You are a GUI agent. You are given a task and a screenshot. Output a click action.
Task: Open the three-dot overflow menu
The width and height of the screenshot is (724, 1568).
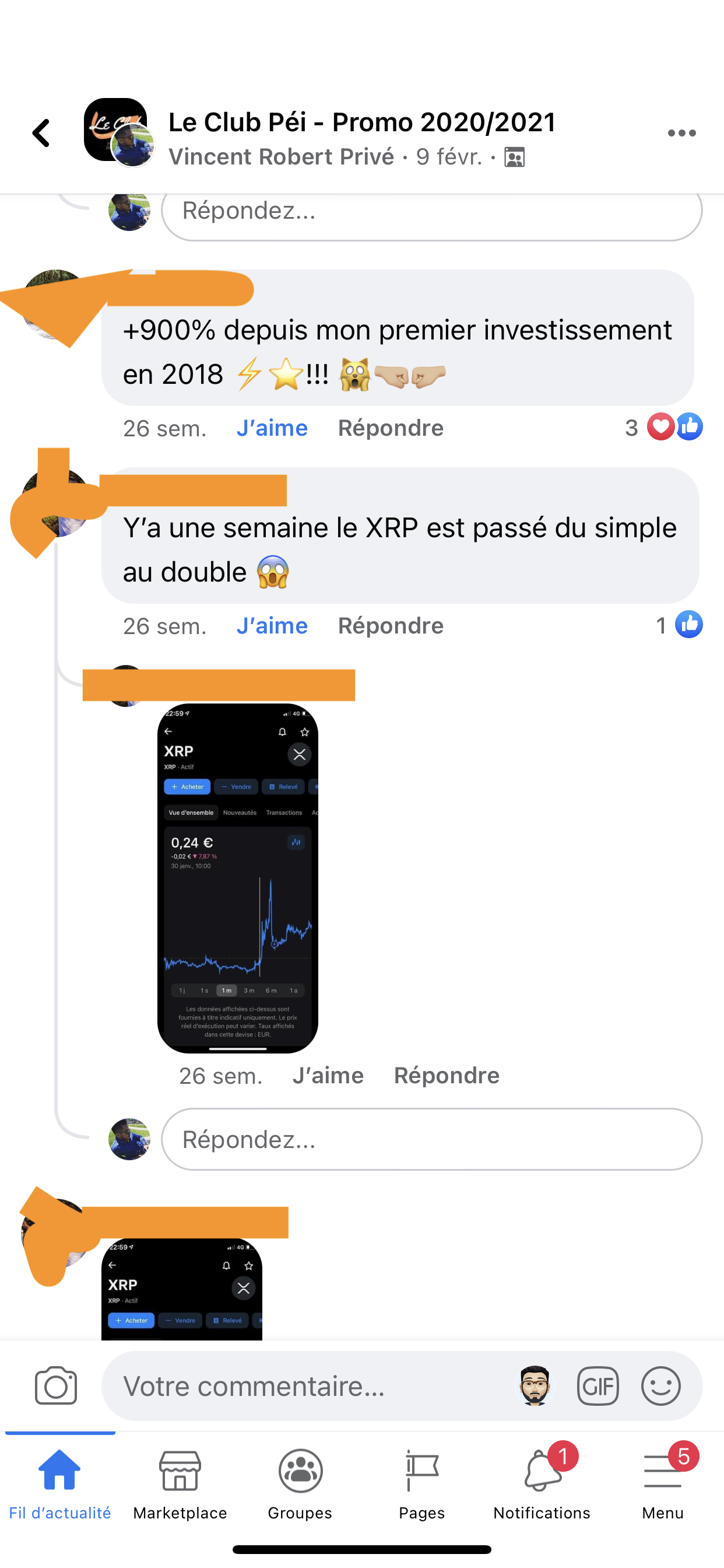coord(681,134)
